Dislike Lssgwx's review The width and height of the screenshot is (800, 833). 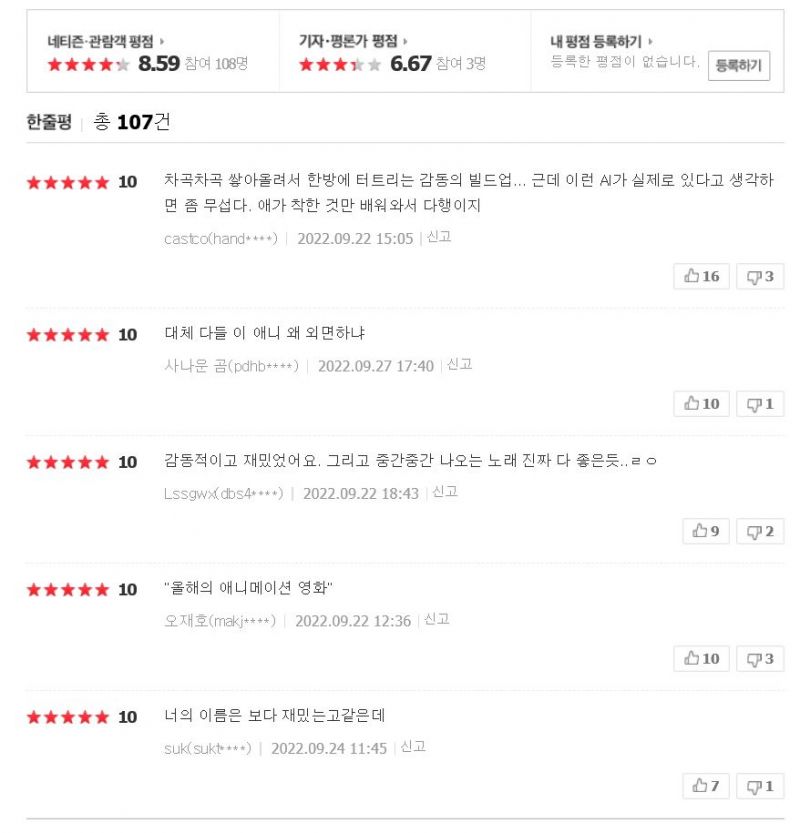point(760,531)
